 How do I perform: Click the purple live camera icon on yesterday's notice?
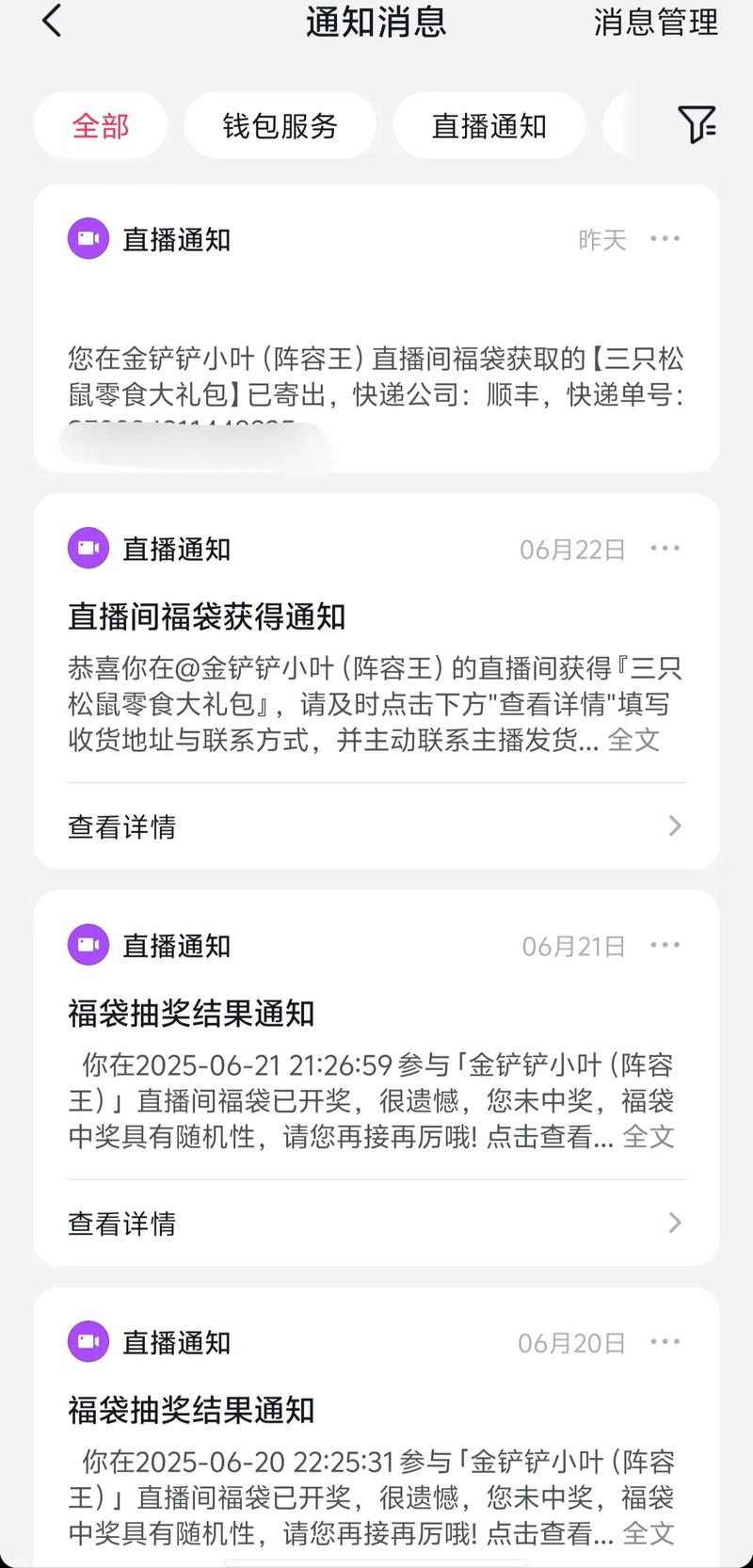coord(88,238)
